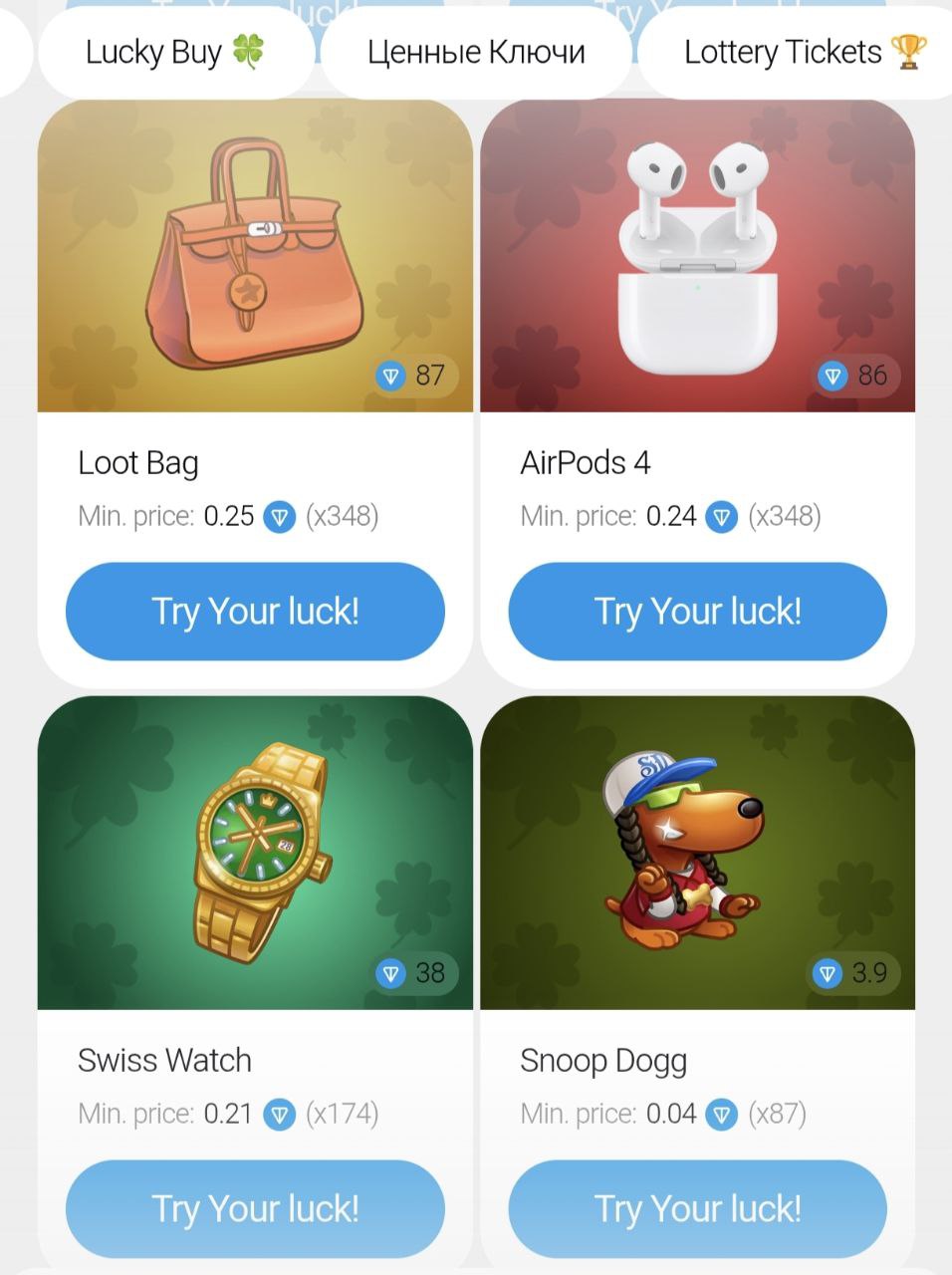This screenshot has width=952, height=1275.
Task: Switch to the Lucky Buy tab
Action: pos(175,52)
